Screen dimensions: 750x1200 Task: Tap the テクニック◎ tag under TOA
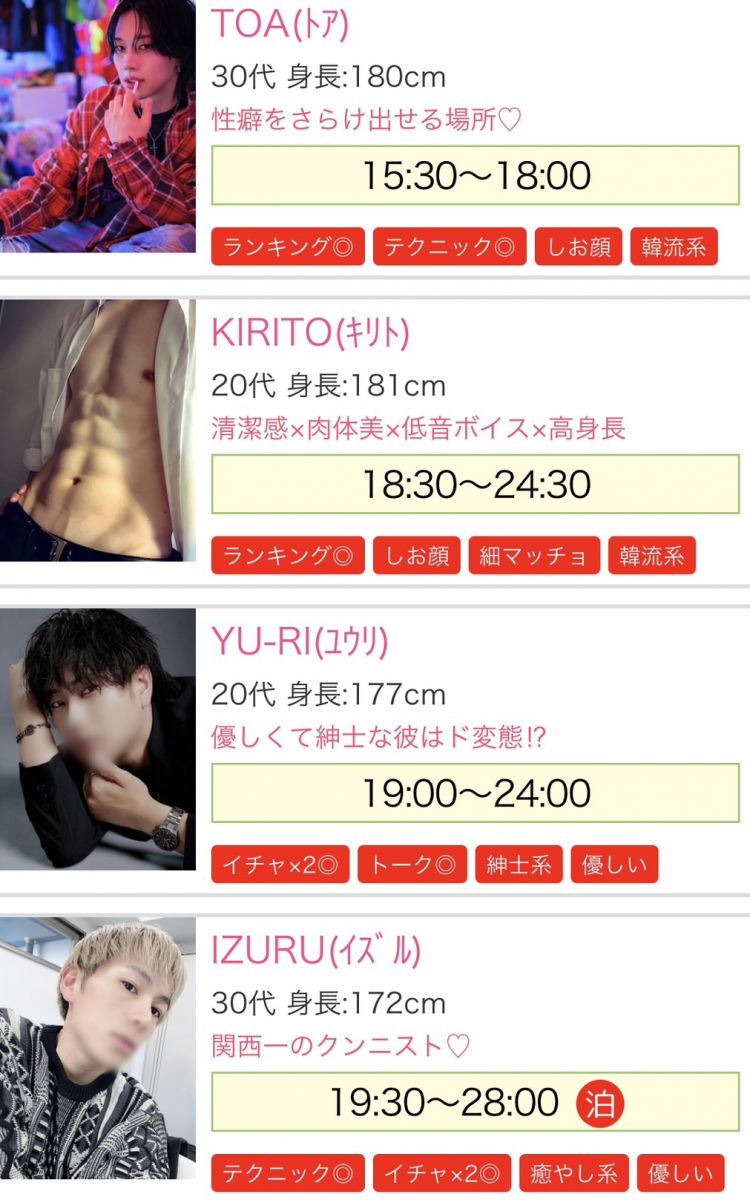click(x=450, y=247)
